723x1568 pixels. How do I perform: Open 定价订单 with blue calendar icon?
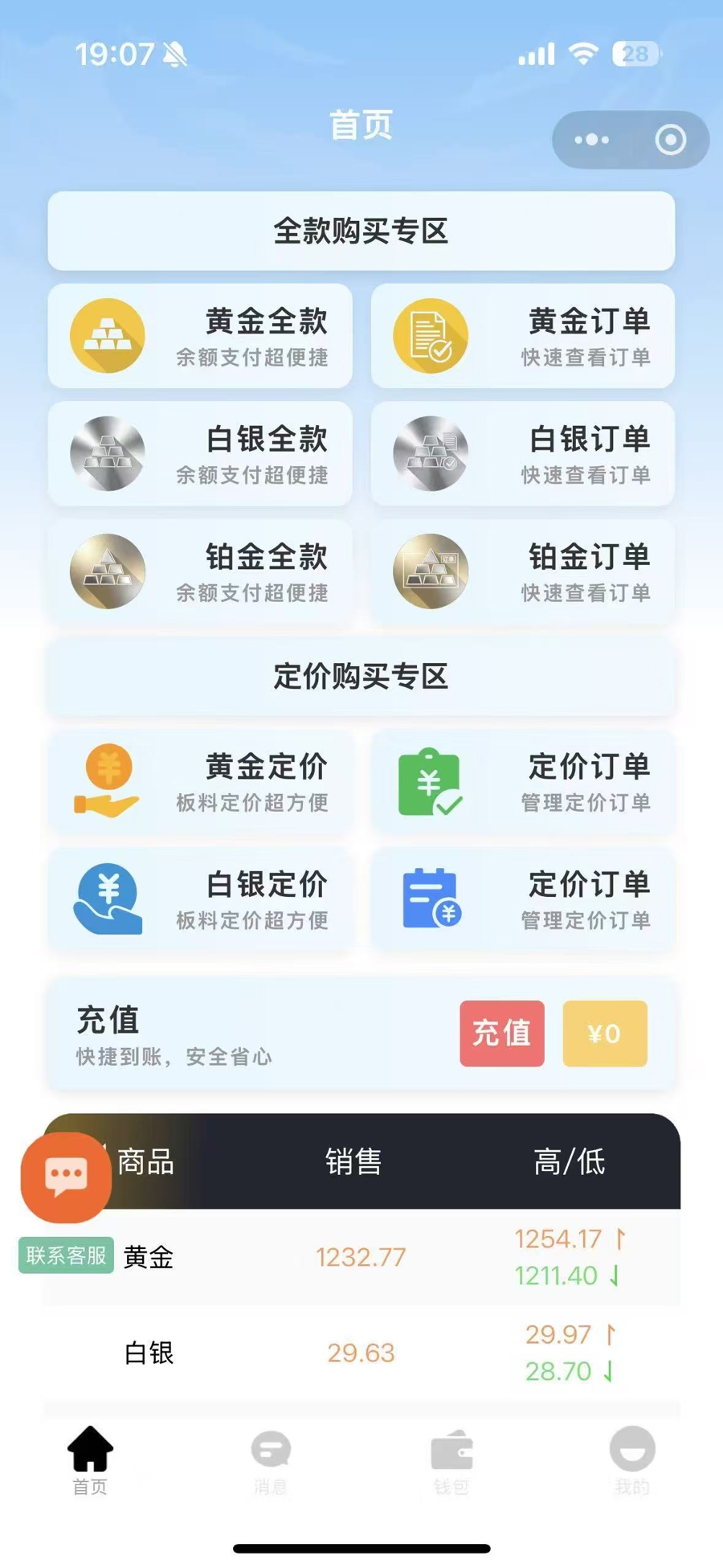(522, 900)
